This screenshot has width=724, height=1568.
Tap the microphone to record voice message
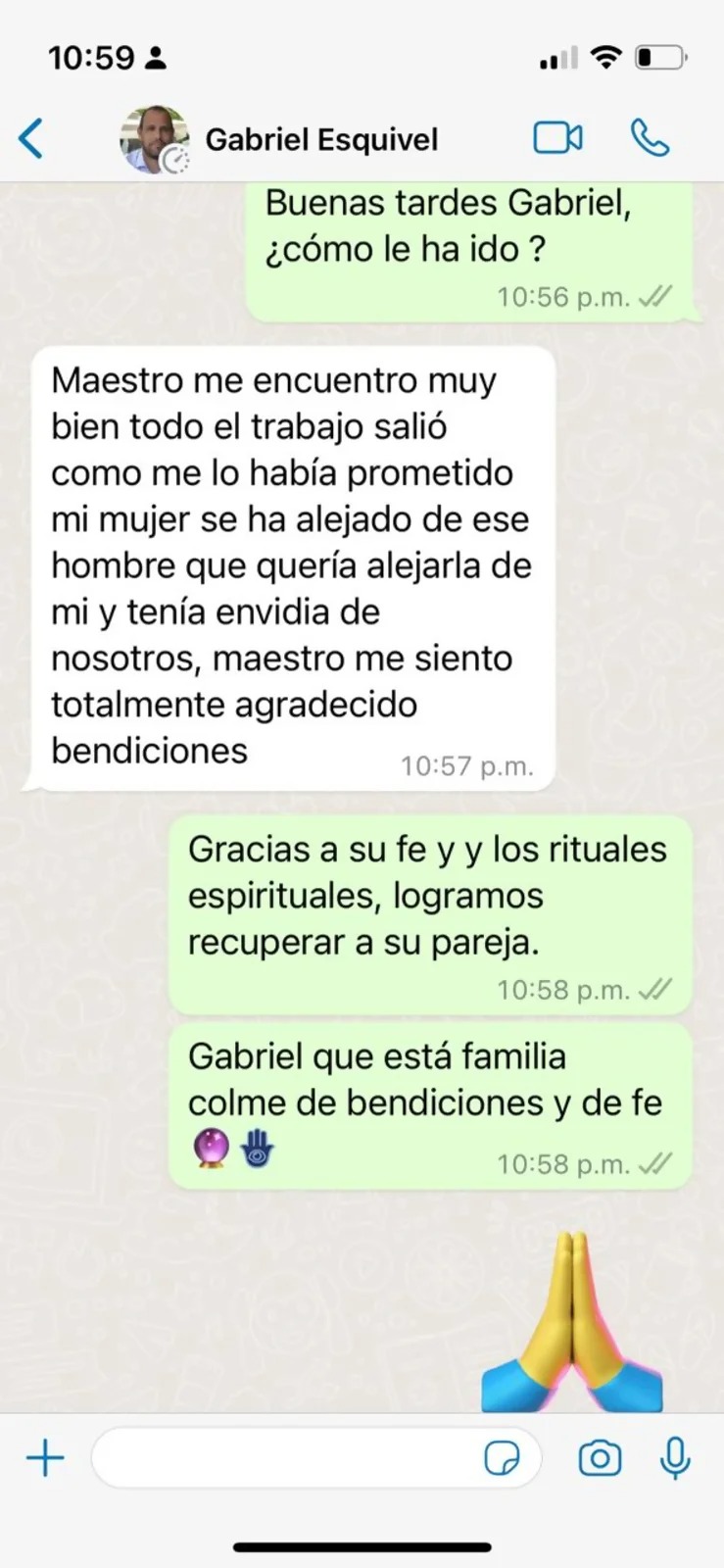[675, 1457]
